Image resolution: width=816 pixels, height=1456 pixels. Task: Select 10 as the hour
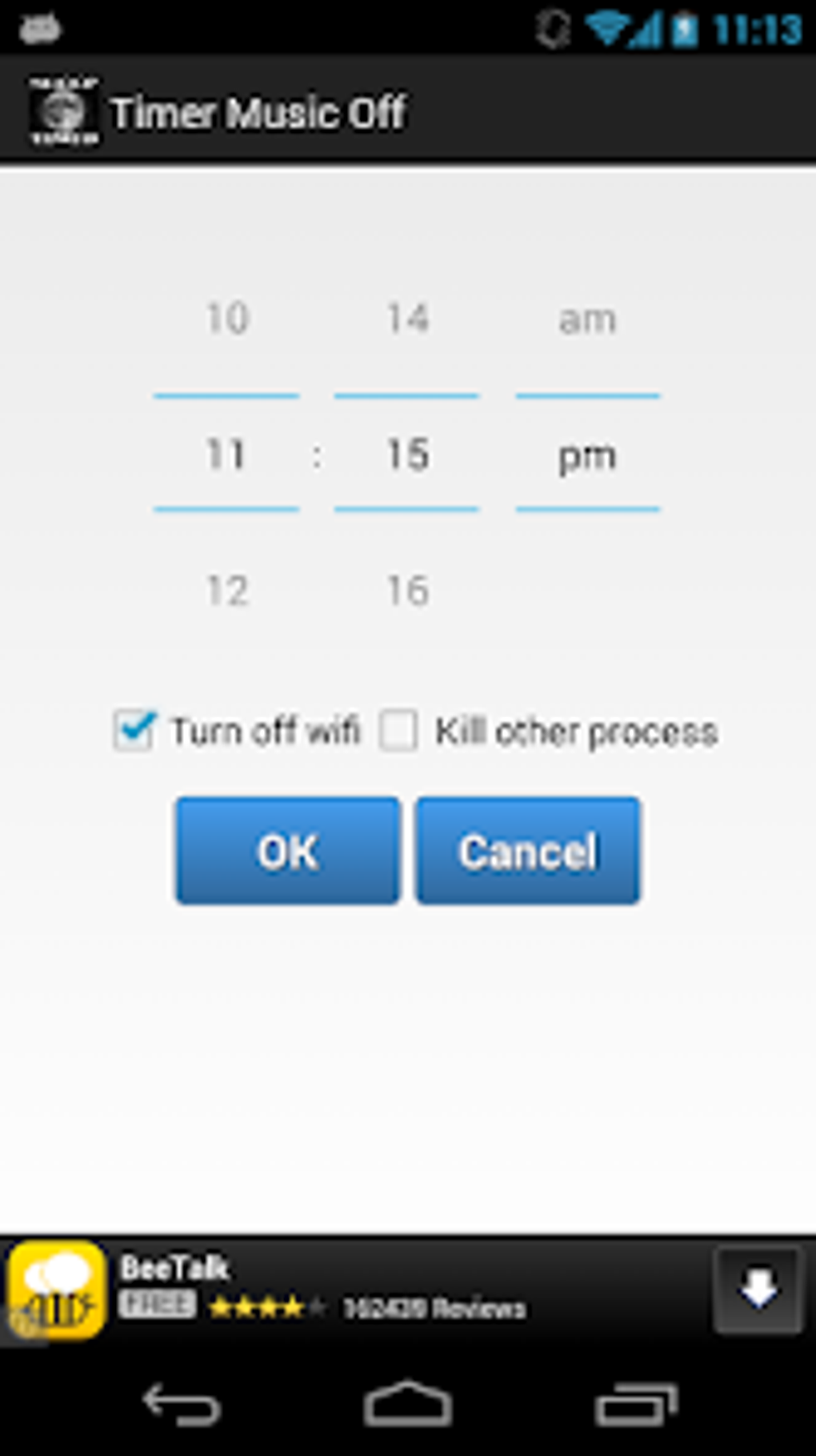(226, 318)
